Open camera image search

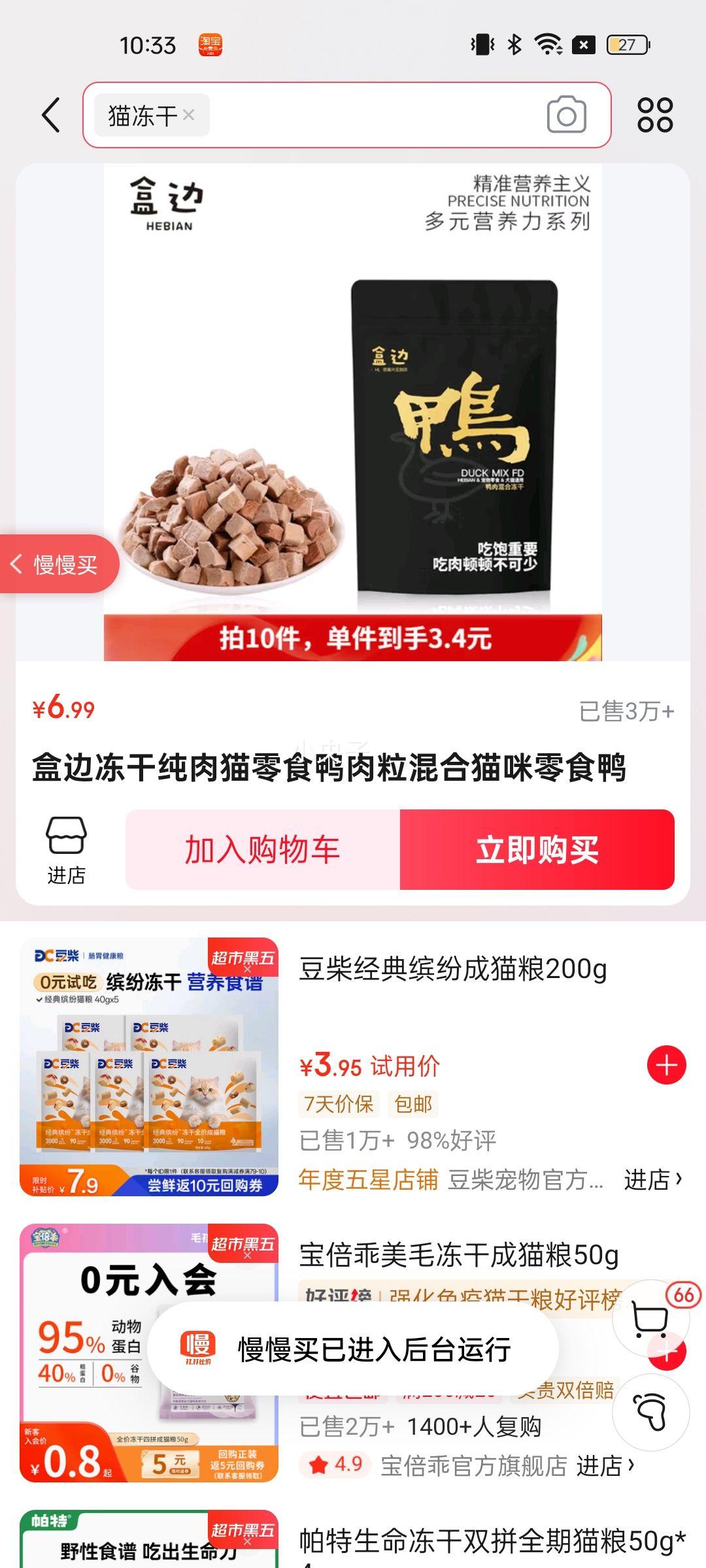click(566, 116)
